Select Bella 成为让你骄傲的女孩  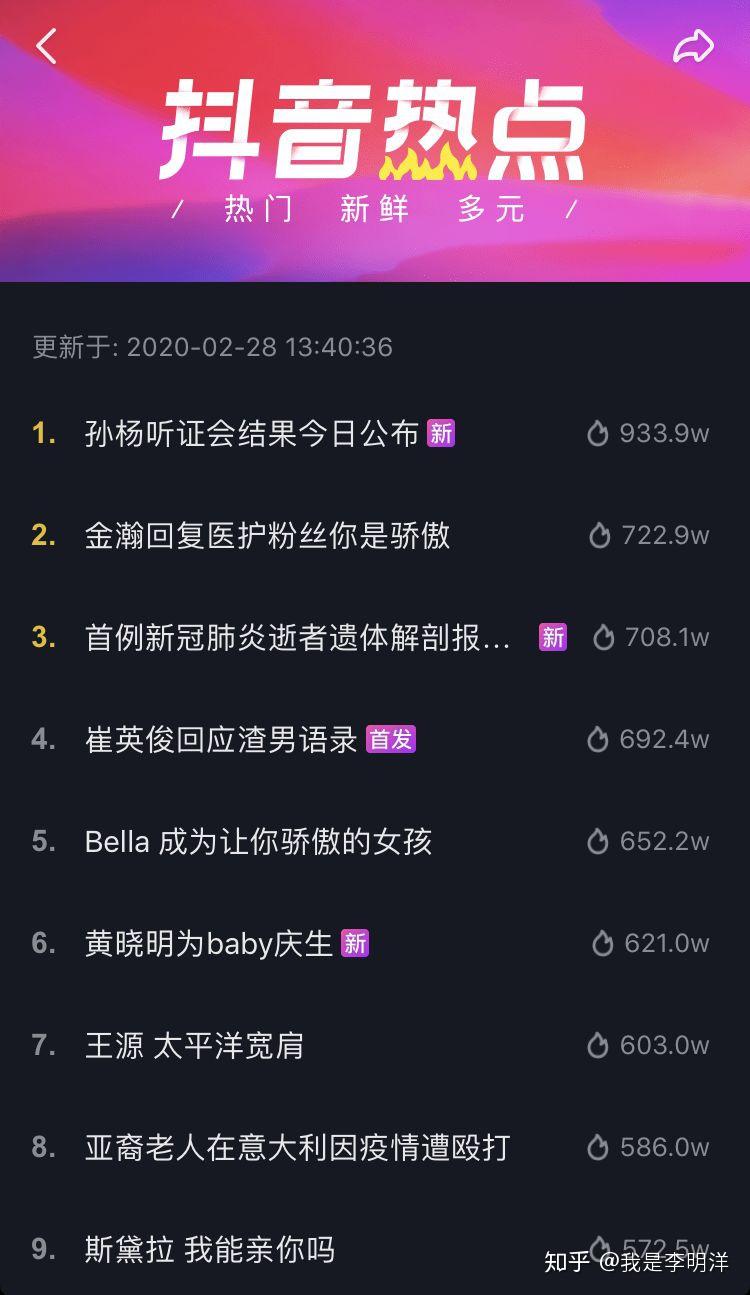258,841
